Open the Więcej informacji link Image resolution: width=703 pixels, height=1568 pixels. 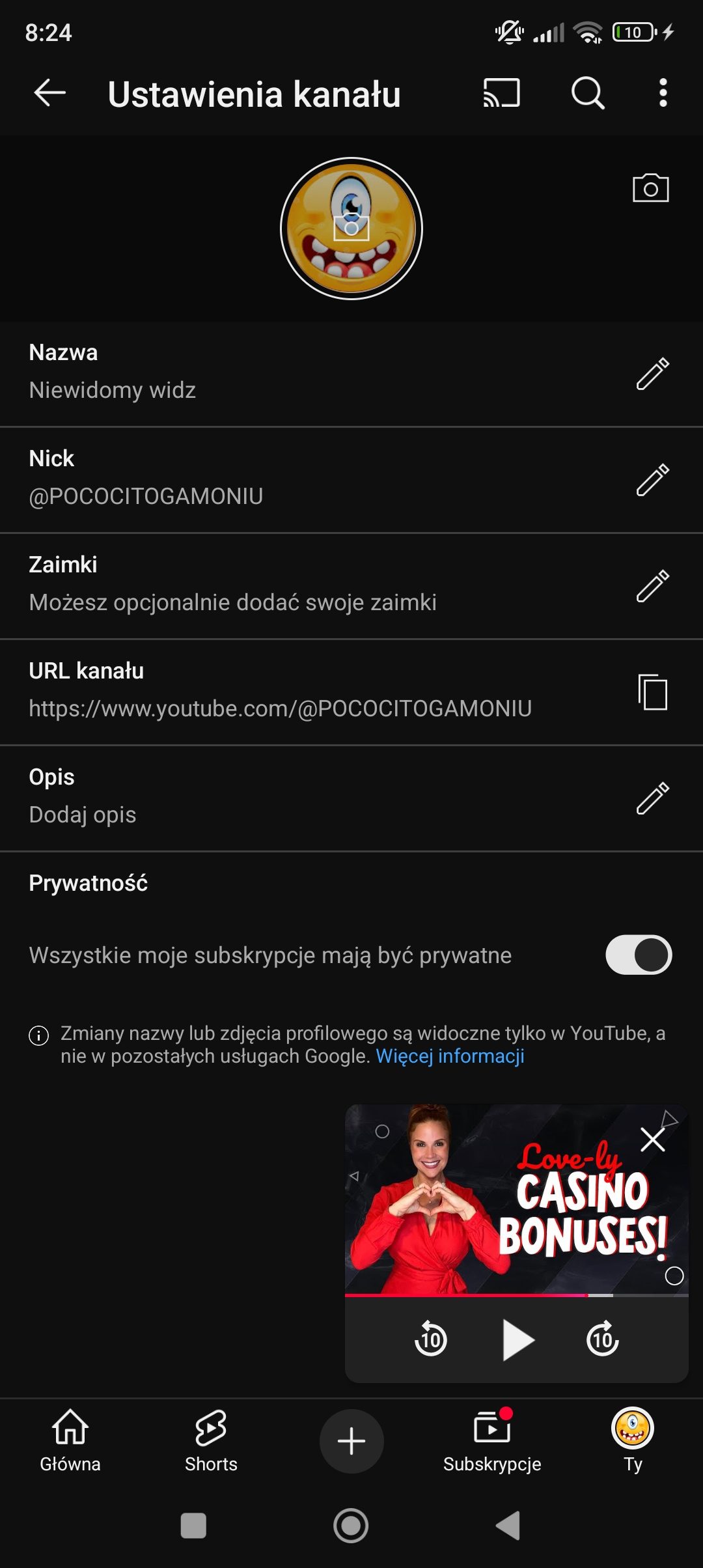pyautogui.click(x=450, y=1056)
